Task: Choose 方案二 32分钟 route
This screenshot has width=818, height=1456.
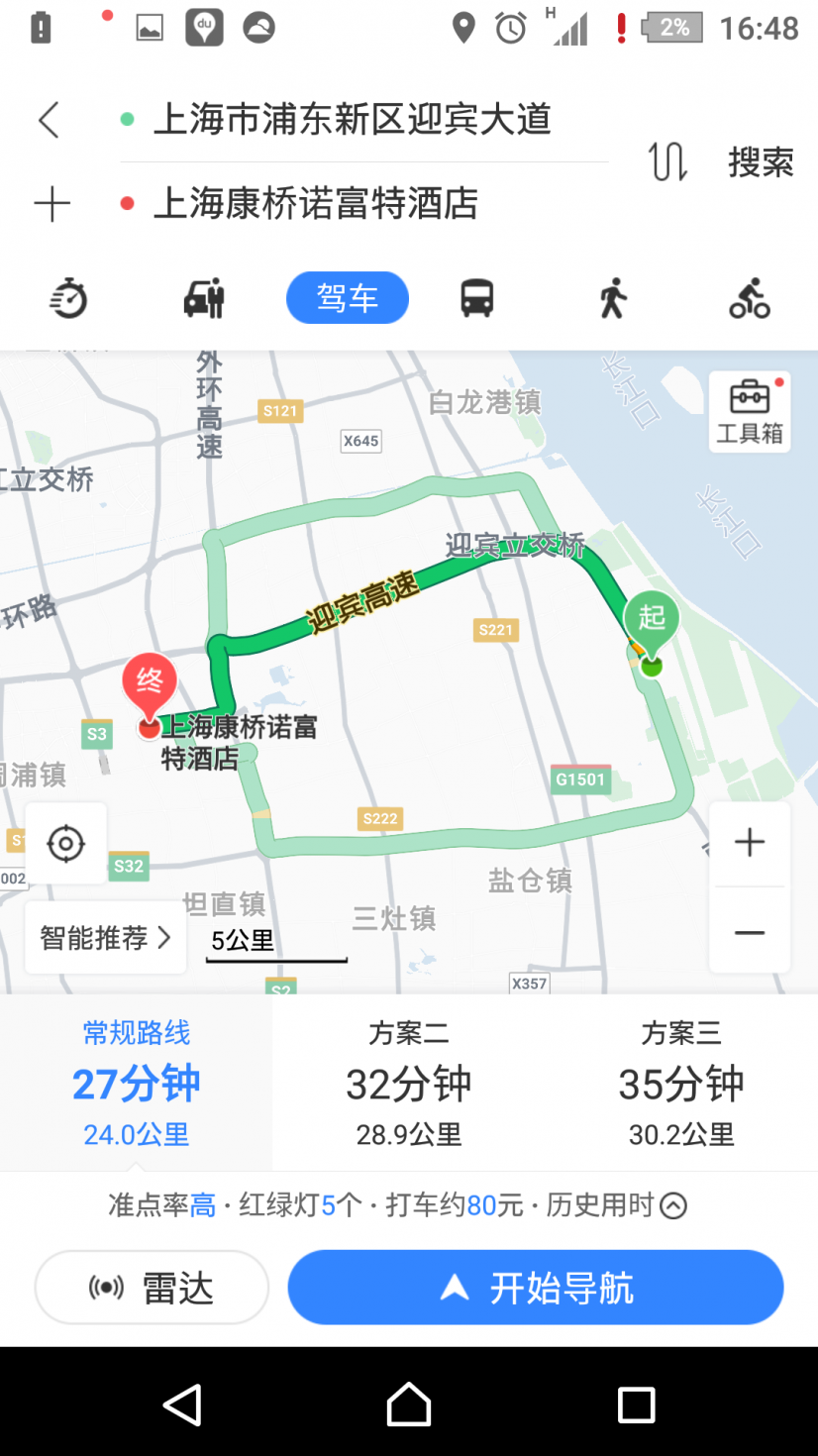Action: click(408, 1084)
